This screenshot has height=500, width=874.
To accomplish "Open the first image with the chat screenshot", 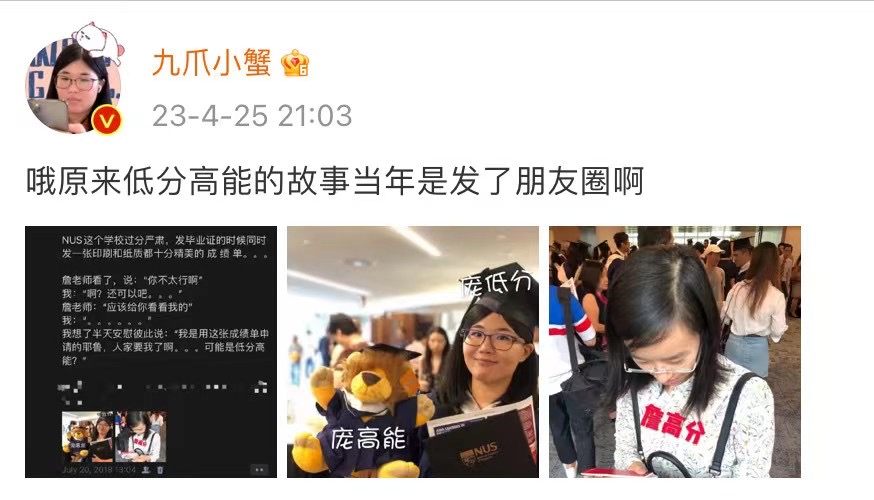I will 151,352.
